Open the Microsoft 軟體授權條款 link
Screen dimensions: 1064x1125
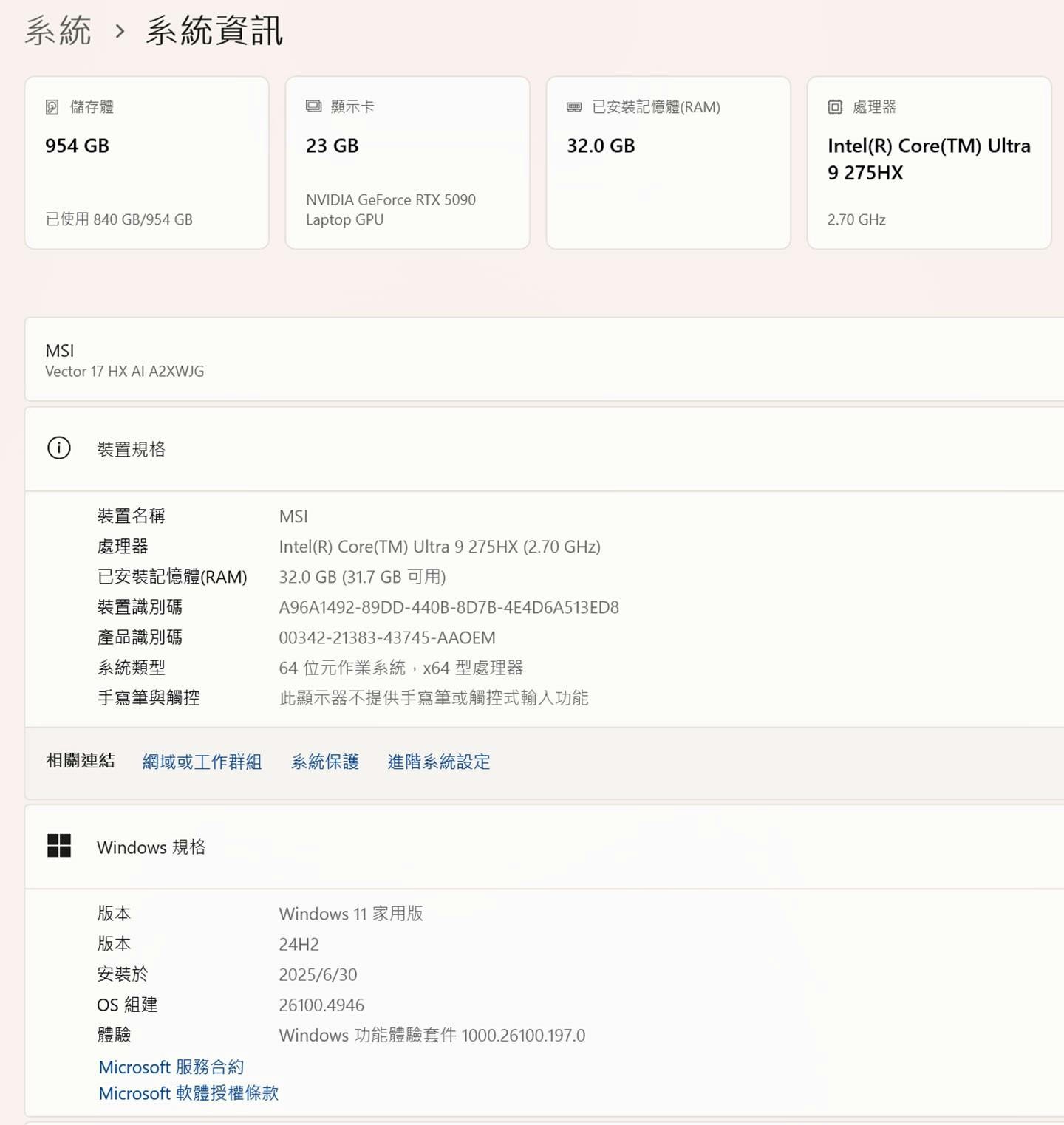click(x=188, y=1093)
